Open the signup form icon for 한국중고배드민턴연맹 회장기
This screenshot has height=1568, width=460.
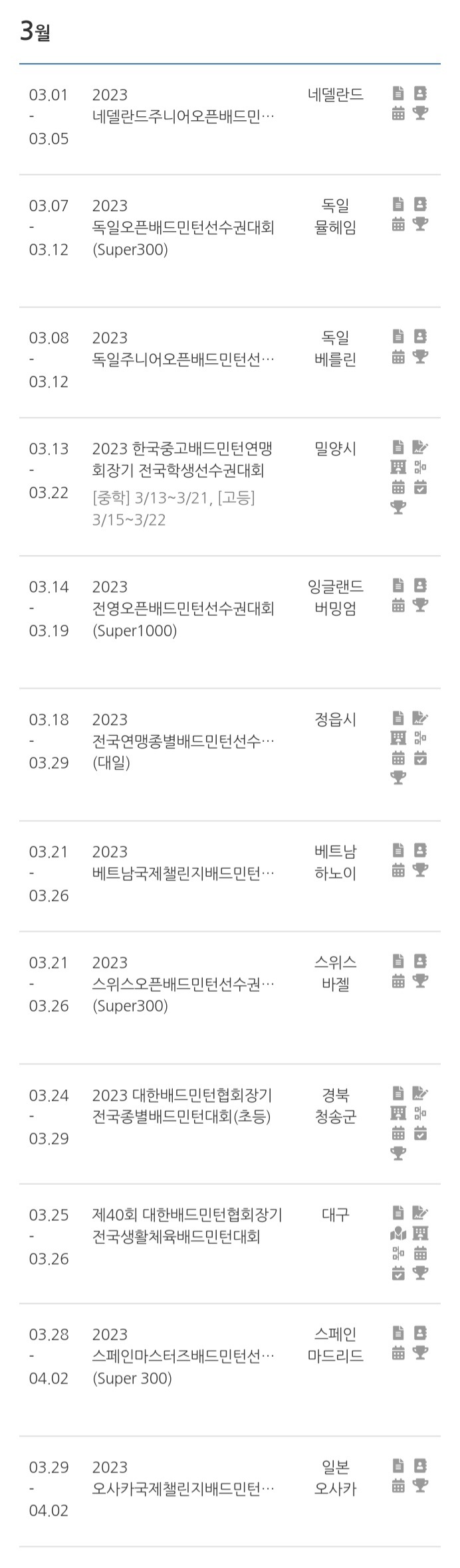pos(420,446)
